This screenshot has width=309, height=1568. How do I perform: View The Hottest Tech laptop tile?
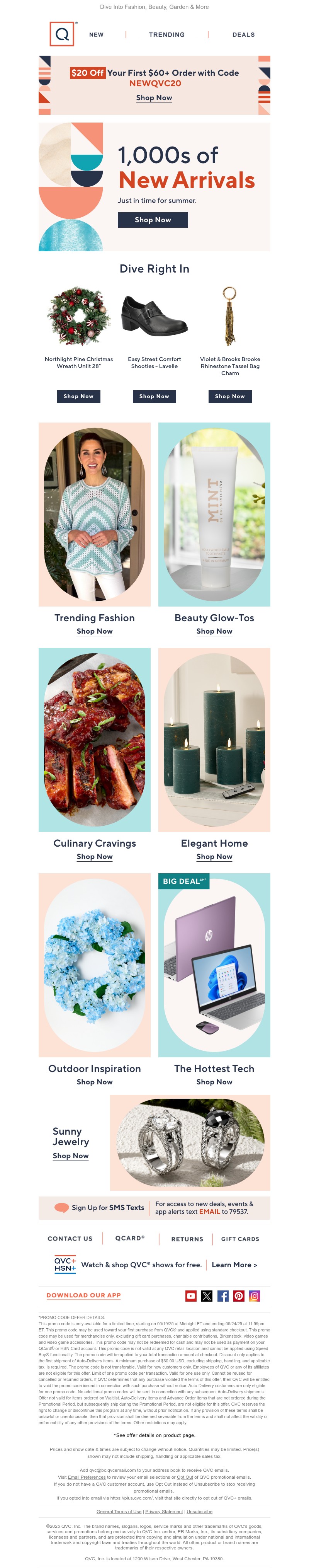214,965
